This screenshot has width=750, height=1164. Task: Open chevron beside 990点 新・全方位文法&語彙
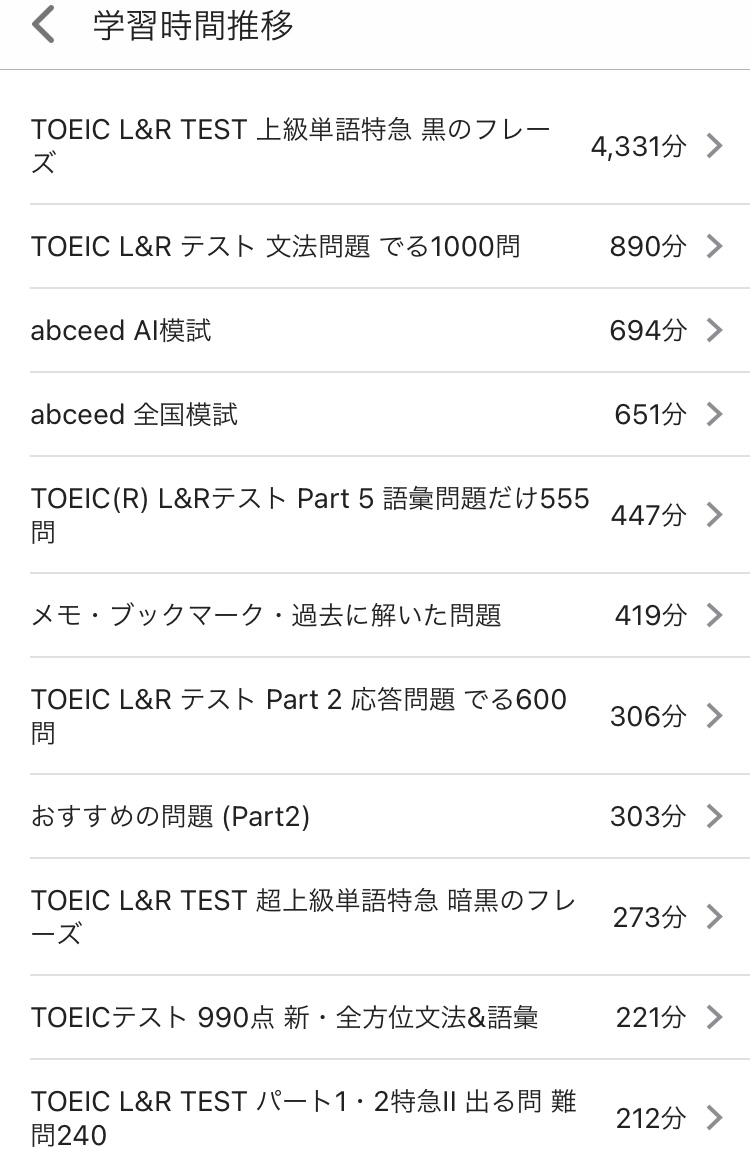point(715,1017)
